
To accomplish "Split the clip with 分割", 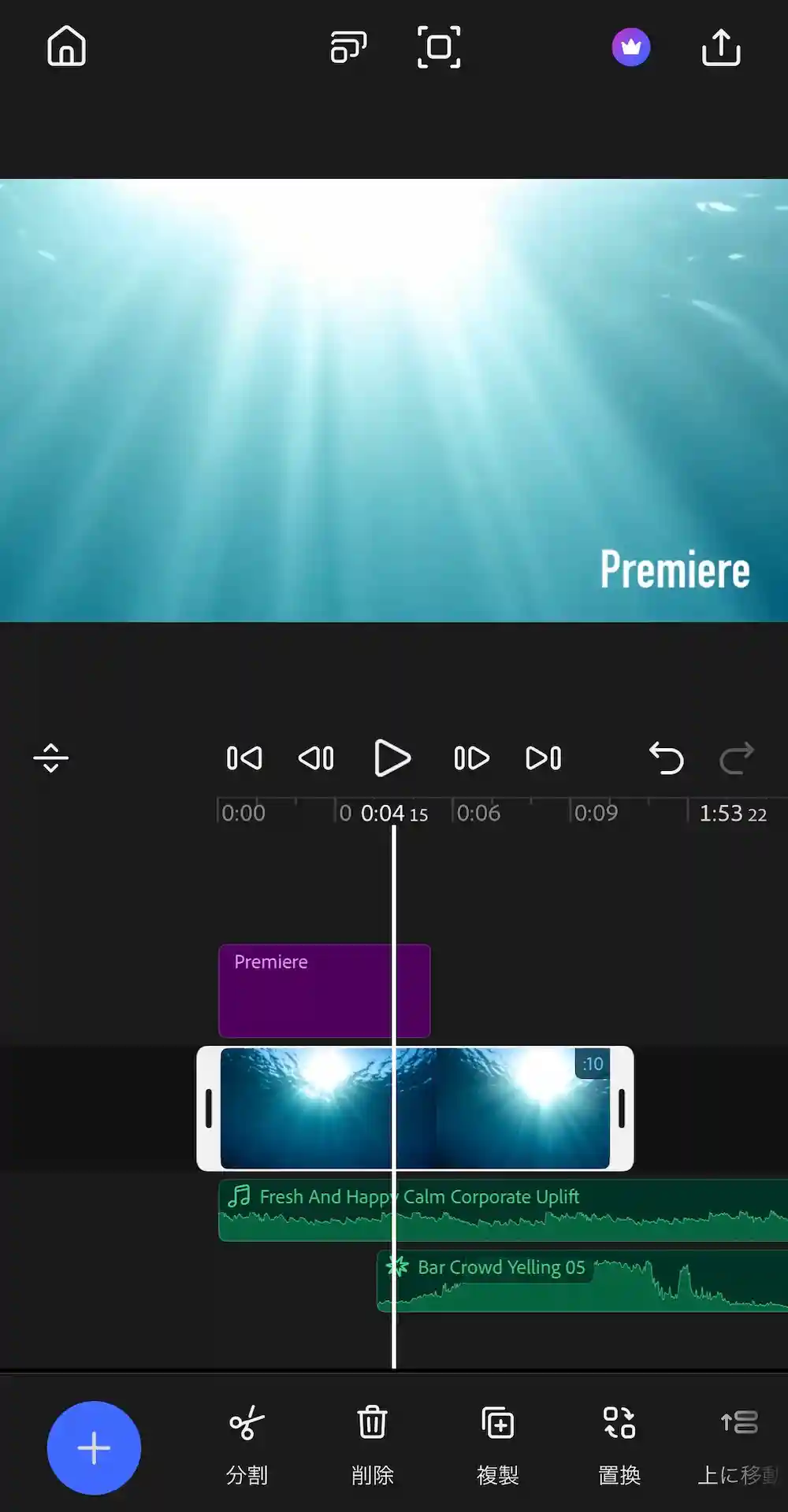I will (x=247, y=1445).
